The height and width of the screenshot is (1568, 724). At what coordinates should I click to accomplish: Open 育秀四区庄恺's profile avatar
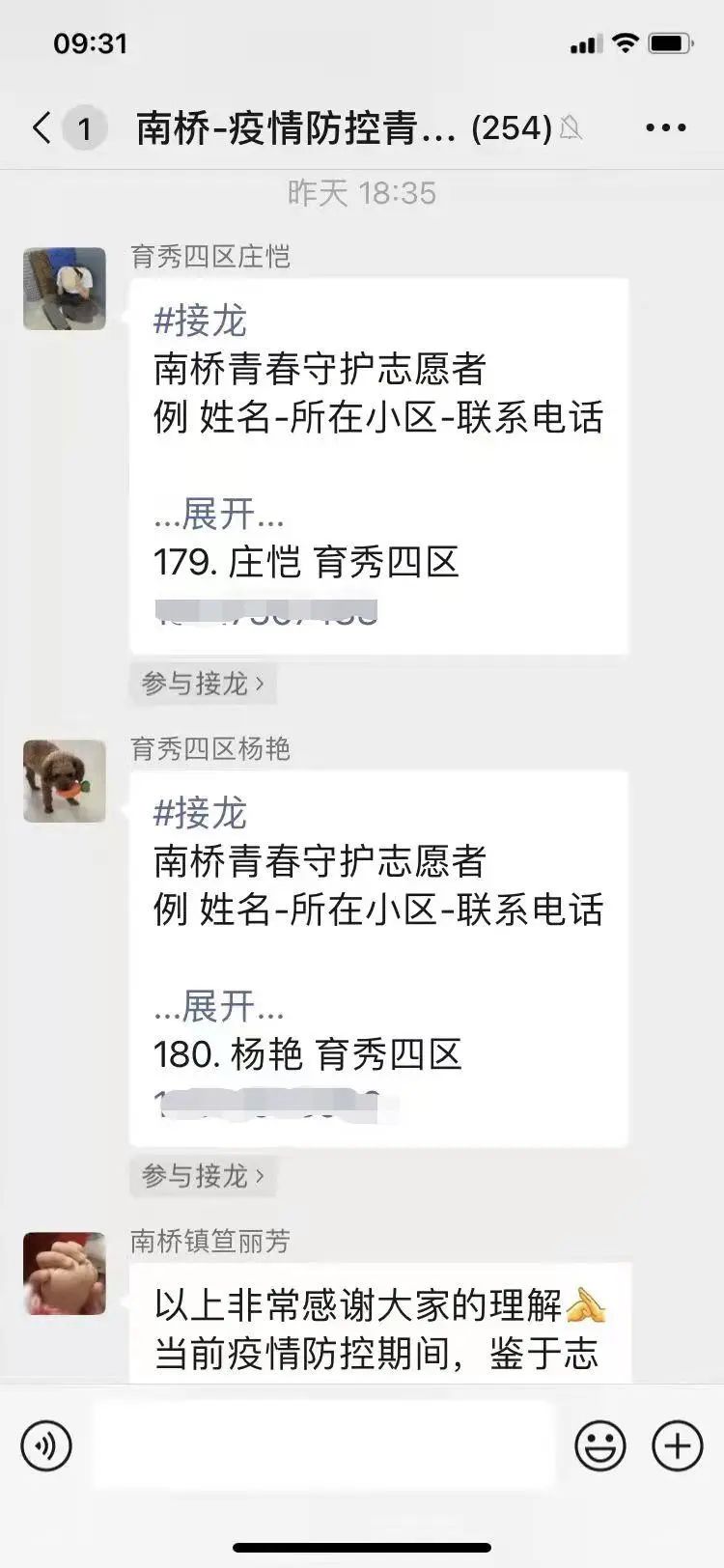tap(65, 289)
